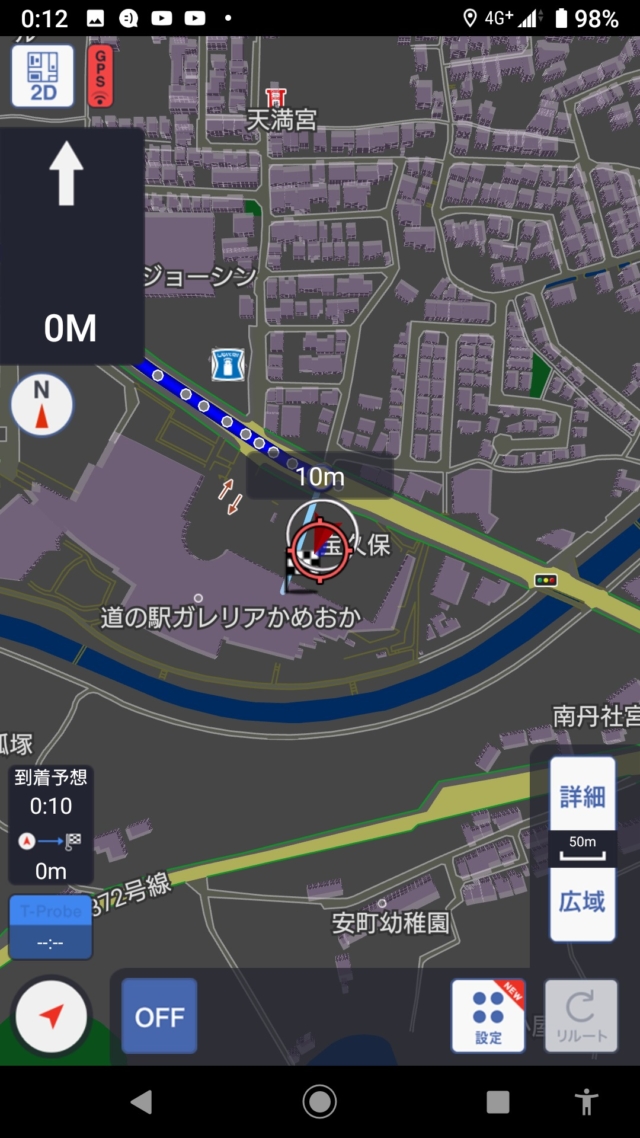640x1138 pixels.
Task: Tap the T-Probe panel
Action: (x=51, y=927)
